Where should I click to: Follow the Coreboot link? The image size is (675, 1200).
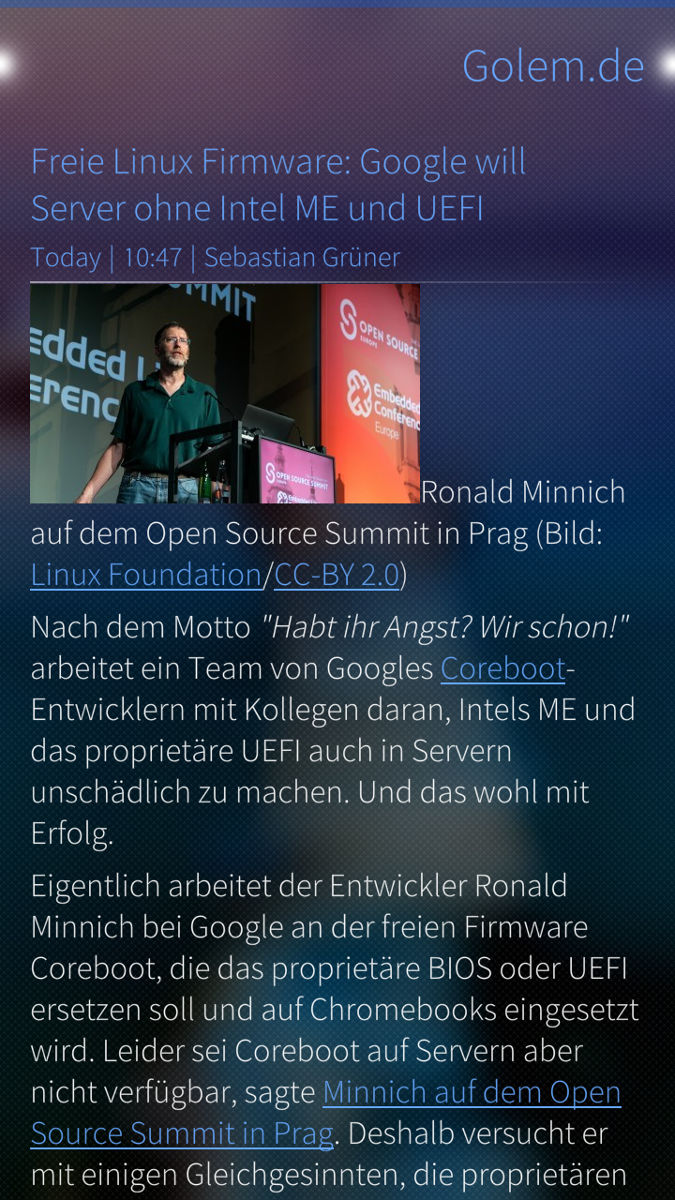coord(503,669)
